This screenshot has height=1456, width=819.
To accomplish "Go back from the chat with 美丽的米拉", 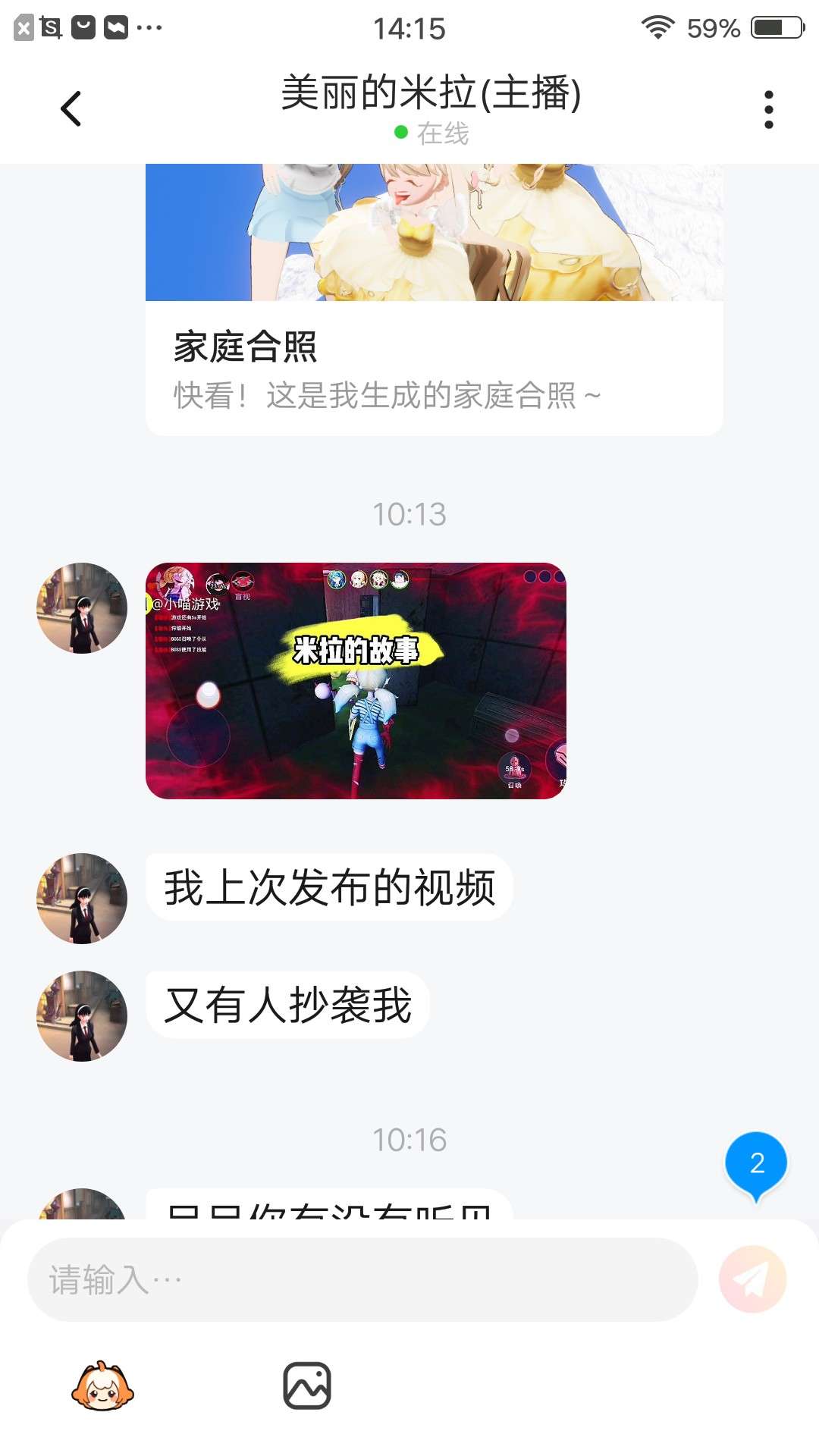I will (71, 109).
